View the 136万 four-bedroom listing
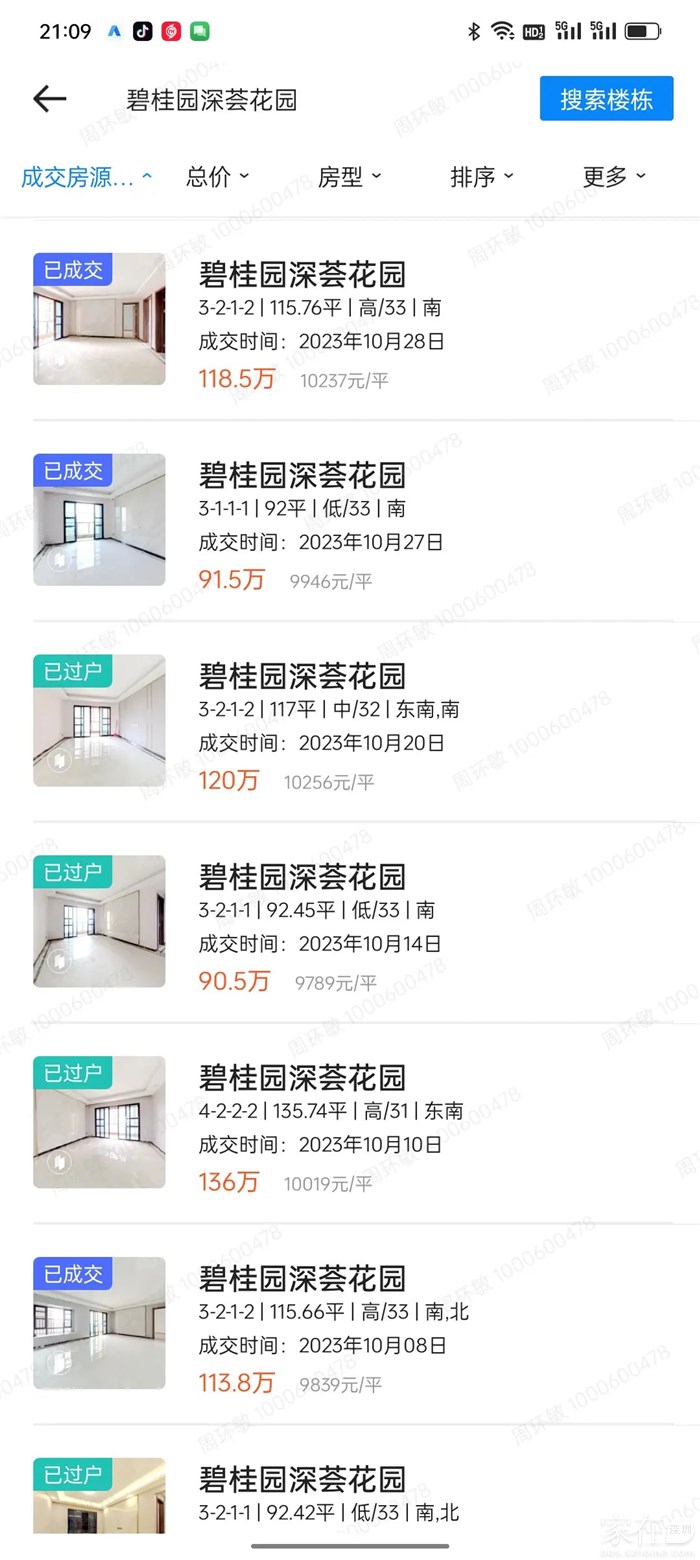This screenshot has height=1560, width=700. pyautogui.click(x=350, y=1124)
